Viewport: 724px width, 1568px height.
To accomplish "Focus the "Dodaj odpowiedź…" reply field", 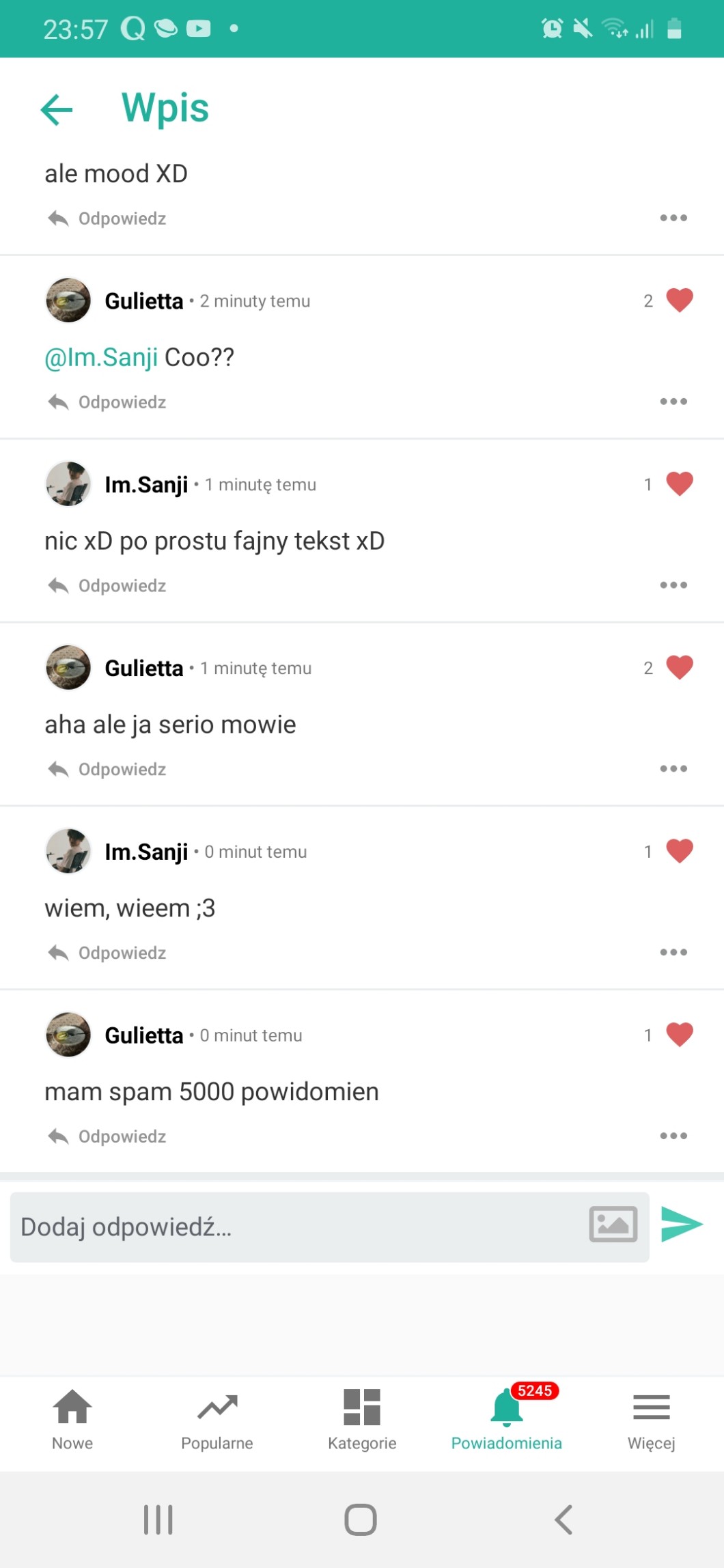I will click(294, 1227).
